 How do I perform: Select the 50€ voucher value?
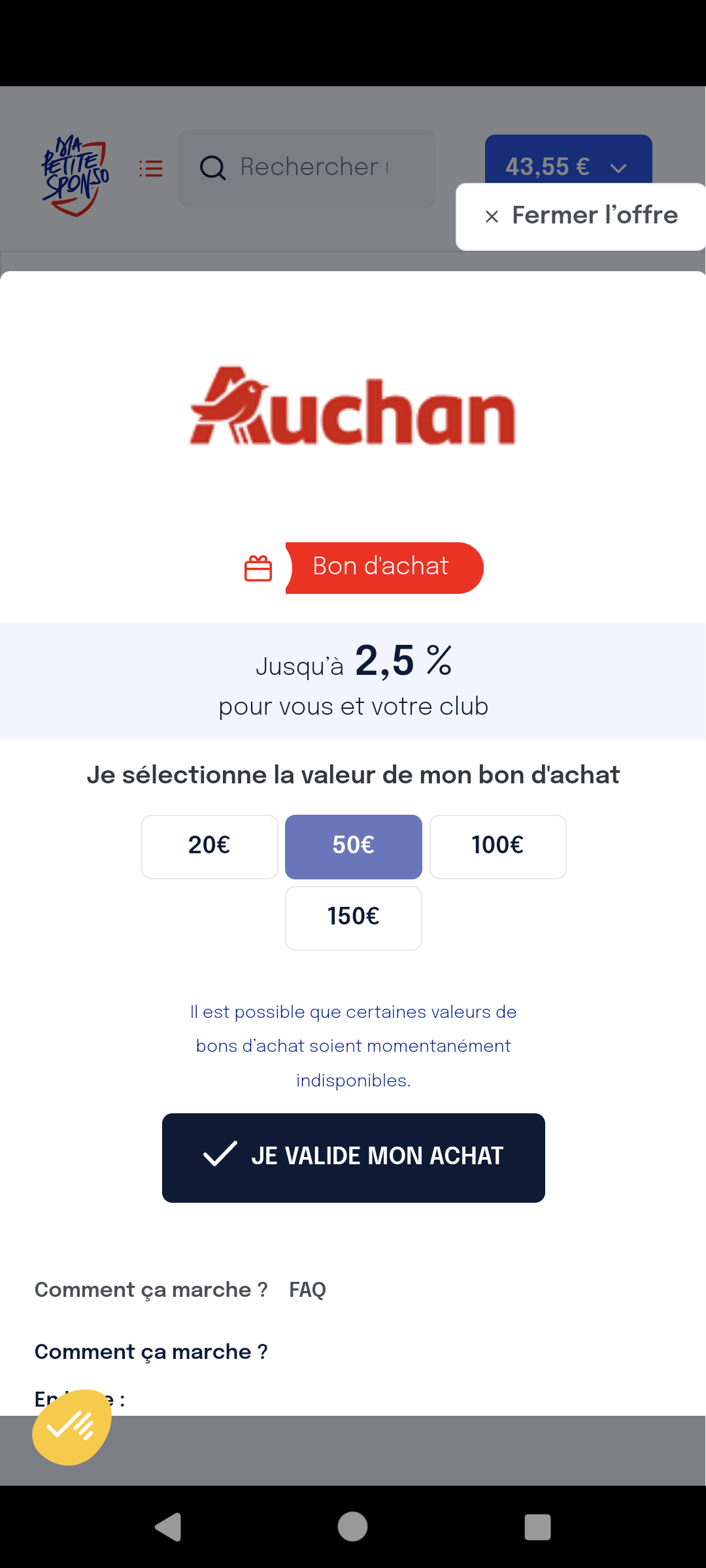tap(354, 846)
